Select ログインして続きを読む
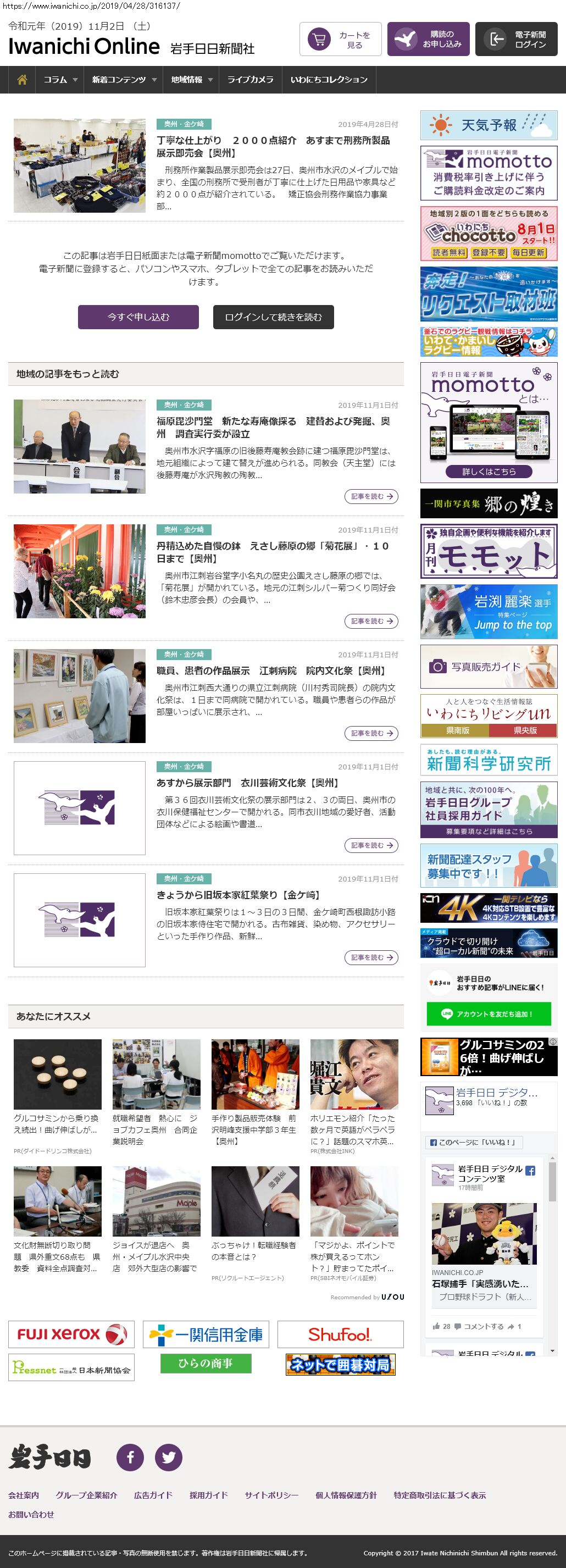566x1568 pixels. [273, 317]
